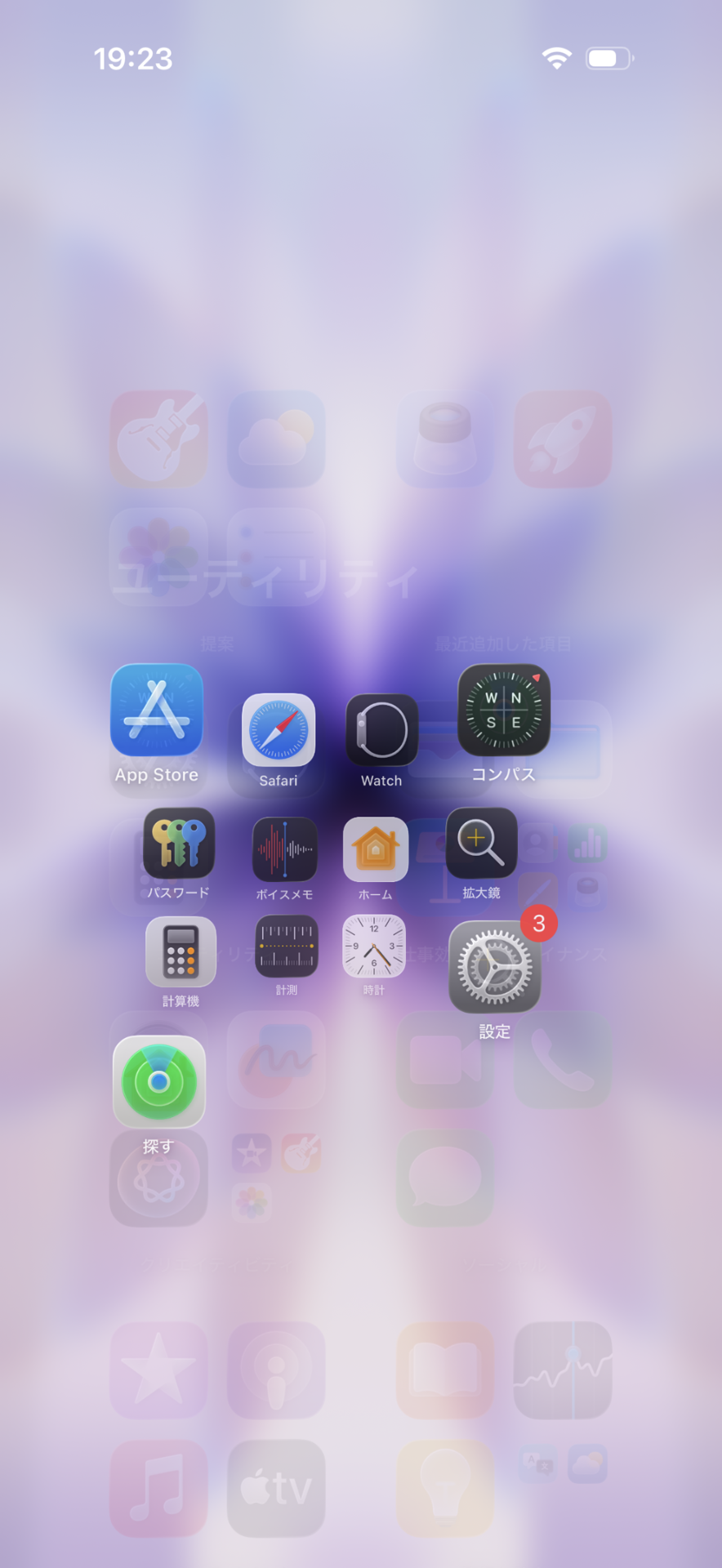Launch the 探す Find My app
722x1568 pixels.
pyautogui.click(x=159, y=1082)
